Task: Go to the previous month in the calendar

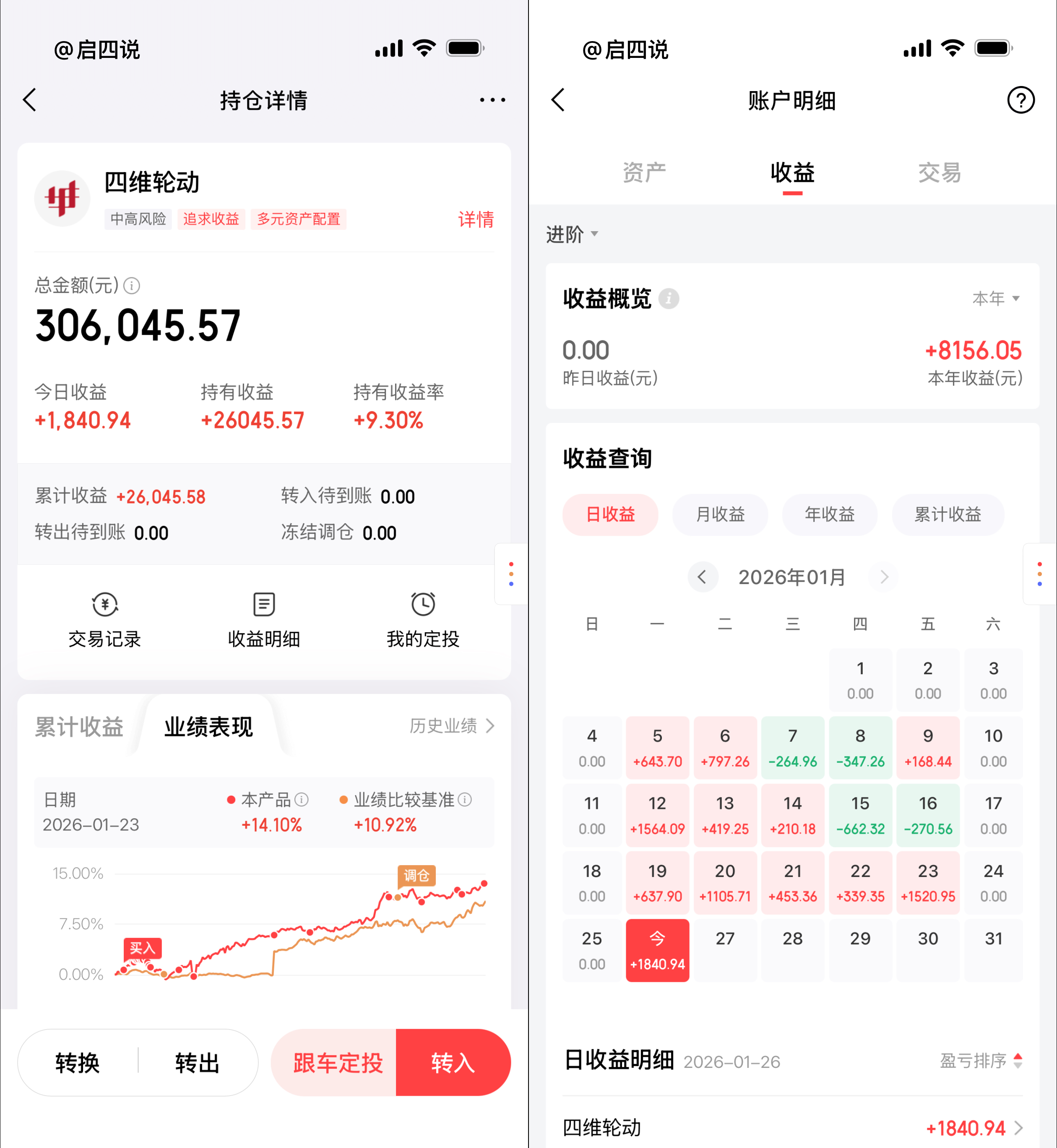Action: click(x=703, y=577)
